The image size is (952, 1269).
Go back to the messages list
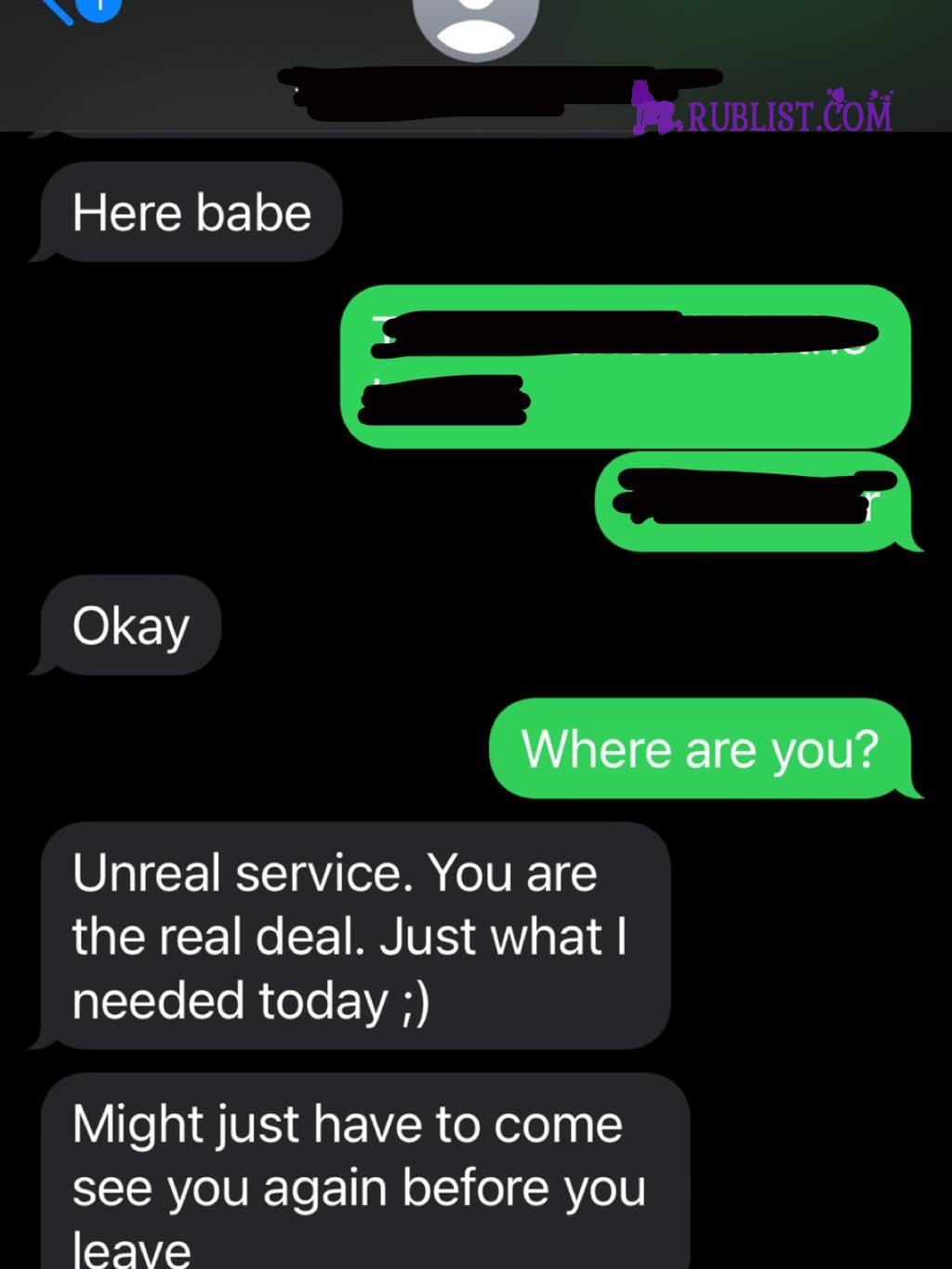tap(63, 9)
